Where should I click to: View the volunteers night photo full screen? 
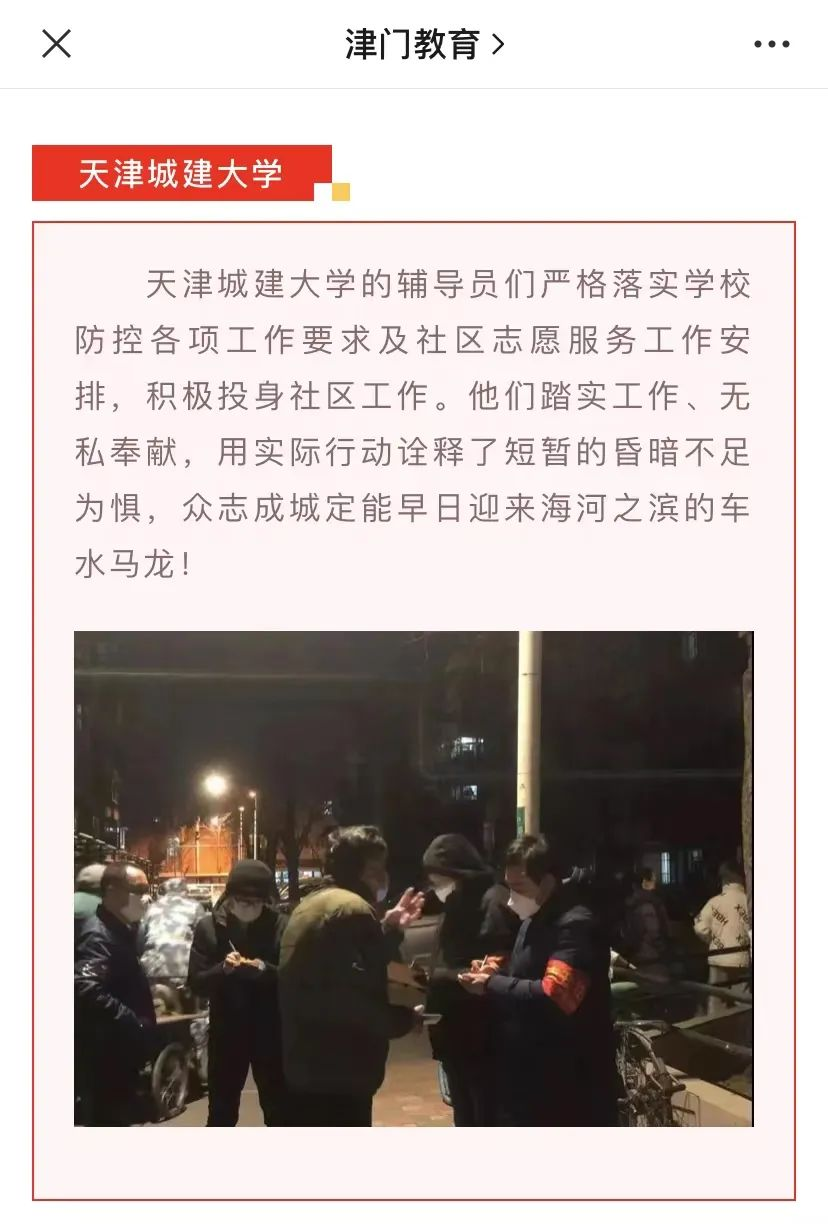coord(413,878)
